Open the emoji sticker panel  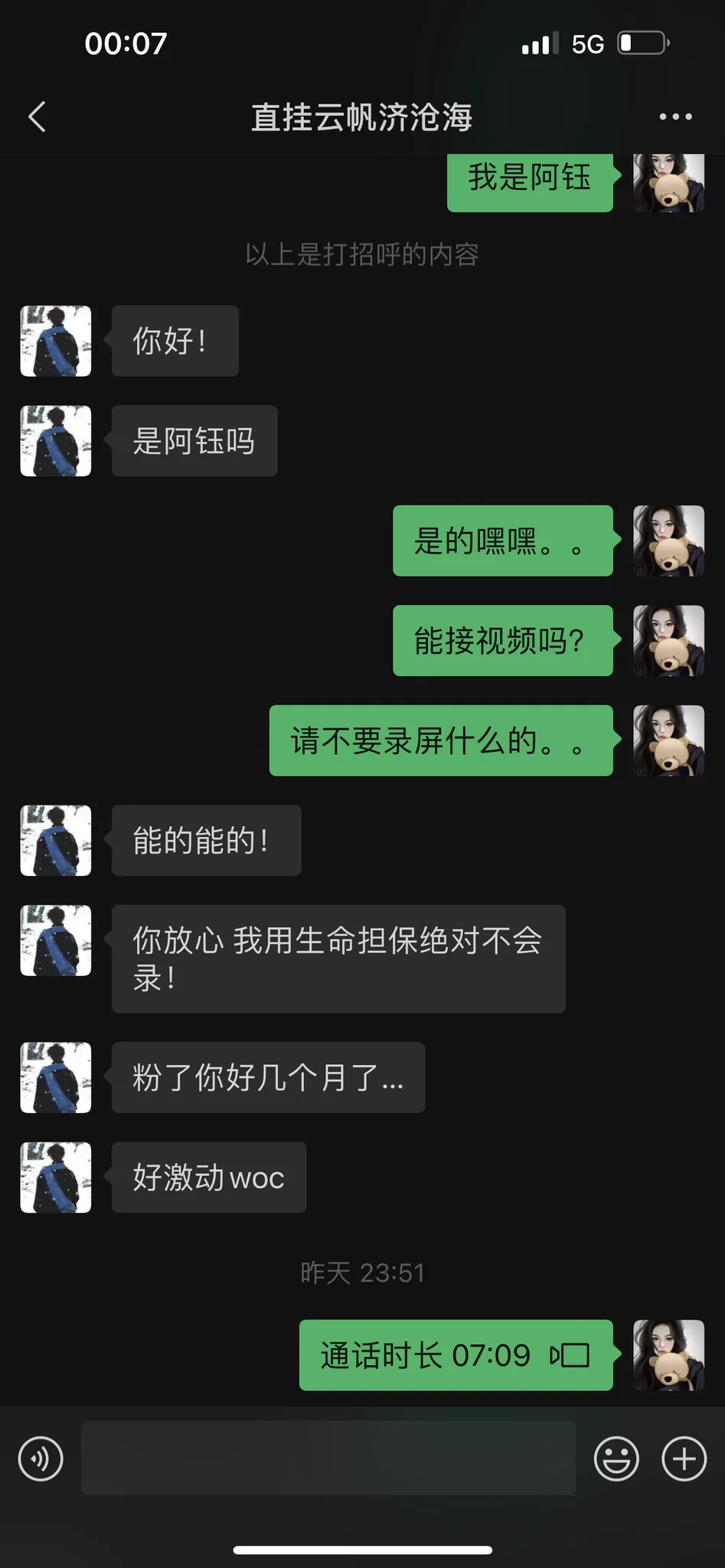(x=616, y=1459)
